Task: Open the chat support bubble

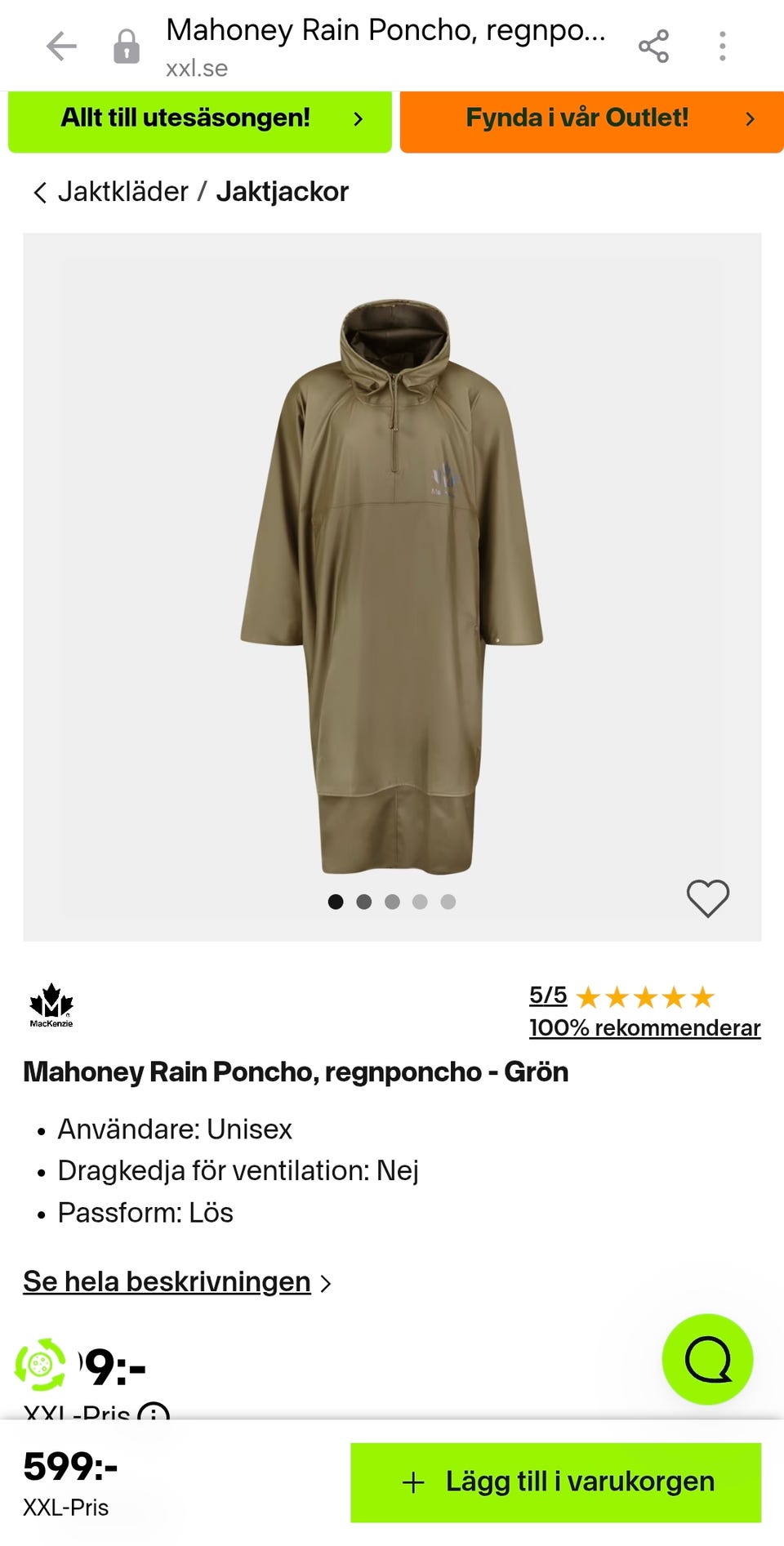Action: 707,1359
